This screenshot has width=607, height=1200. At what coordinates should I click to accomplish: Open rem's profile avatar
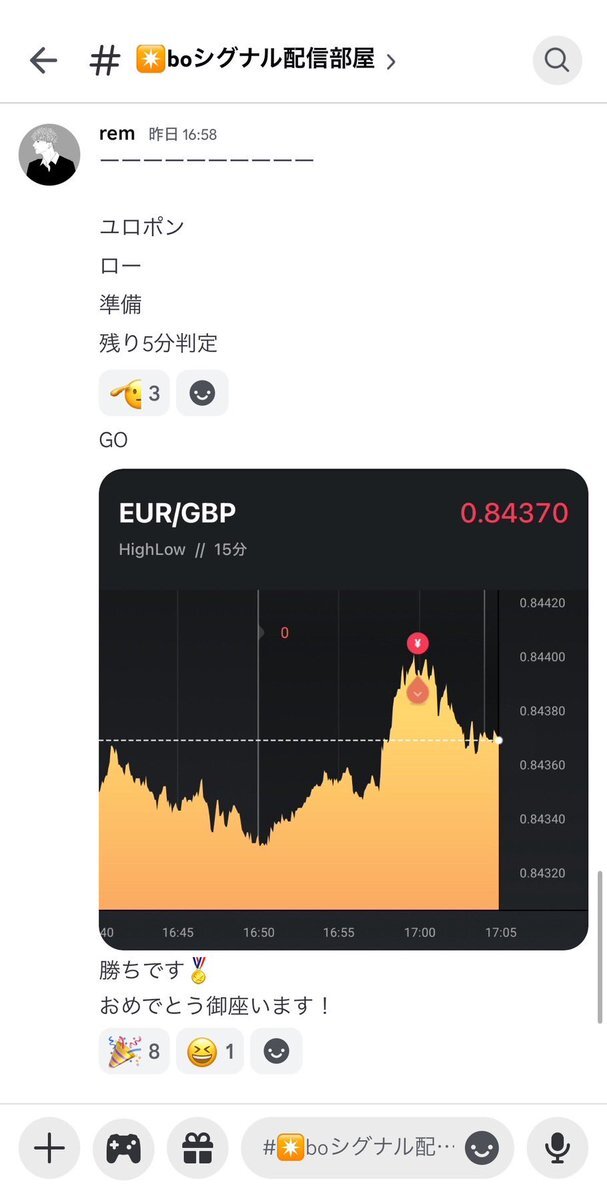[50, 155]
